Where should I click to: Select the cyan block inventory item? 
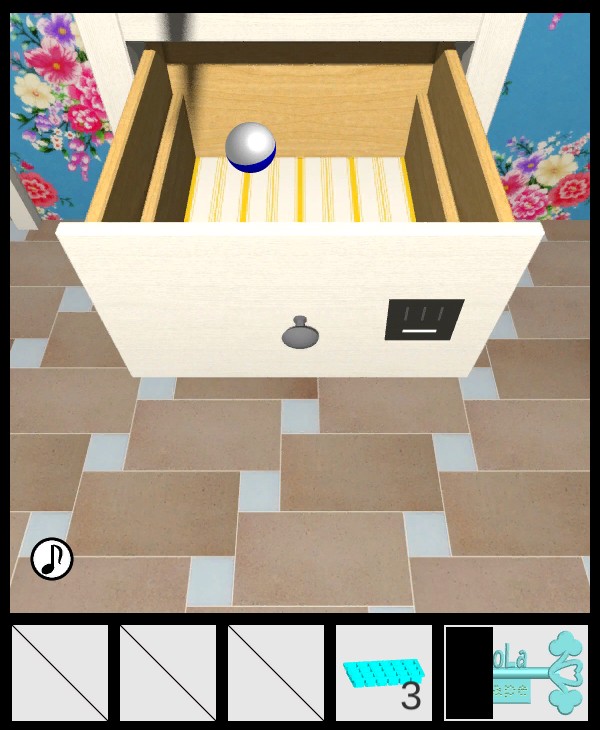click(383, 673)
